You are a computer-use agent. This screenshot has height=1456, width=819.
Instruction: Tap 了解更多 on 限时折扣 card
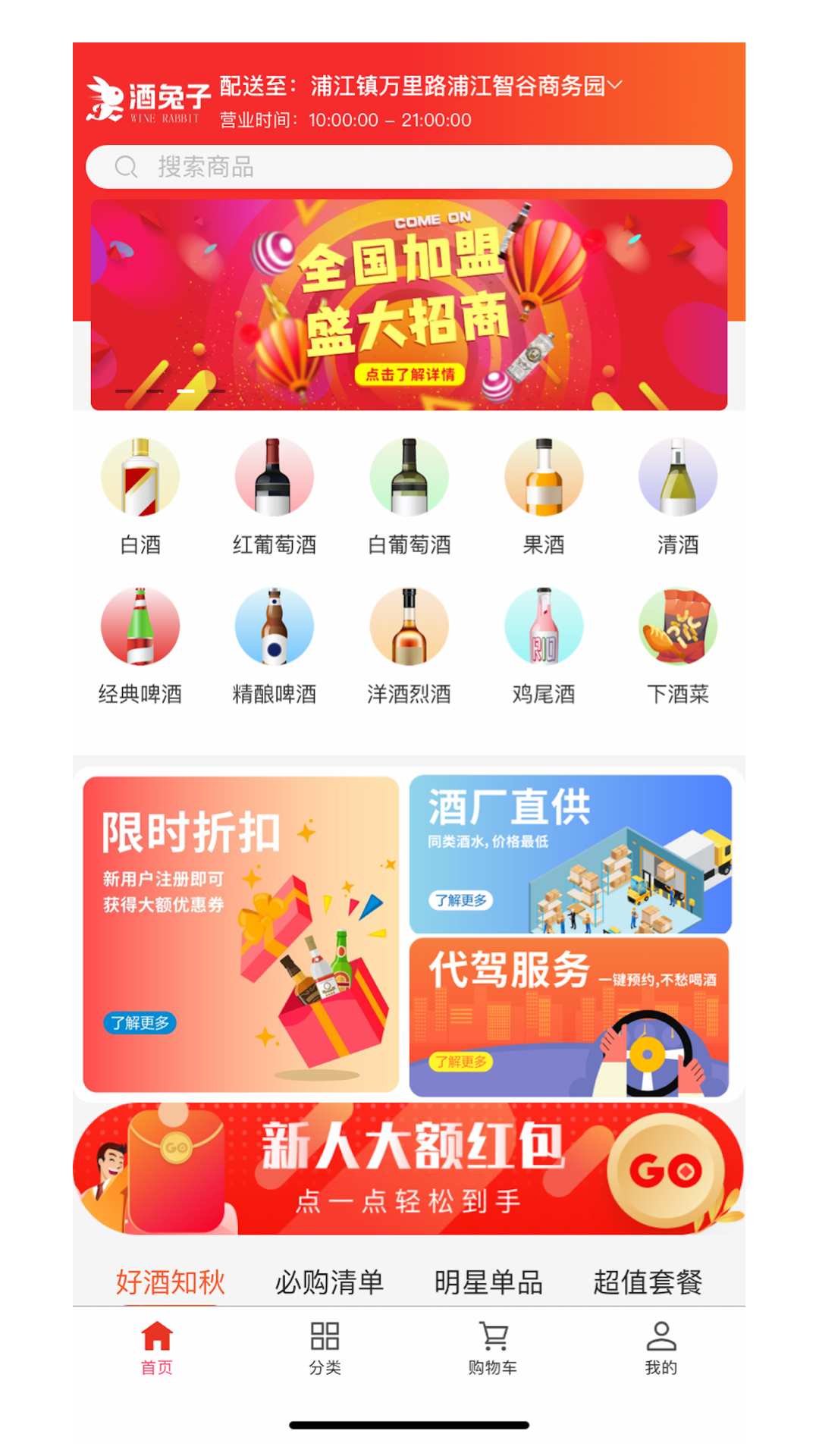tap(140, 1023)
